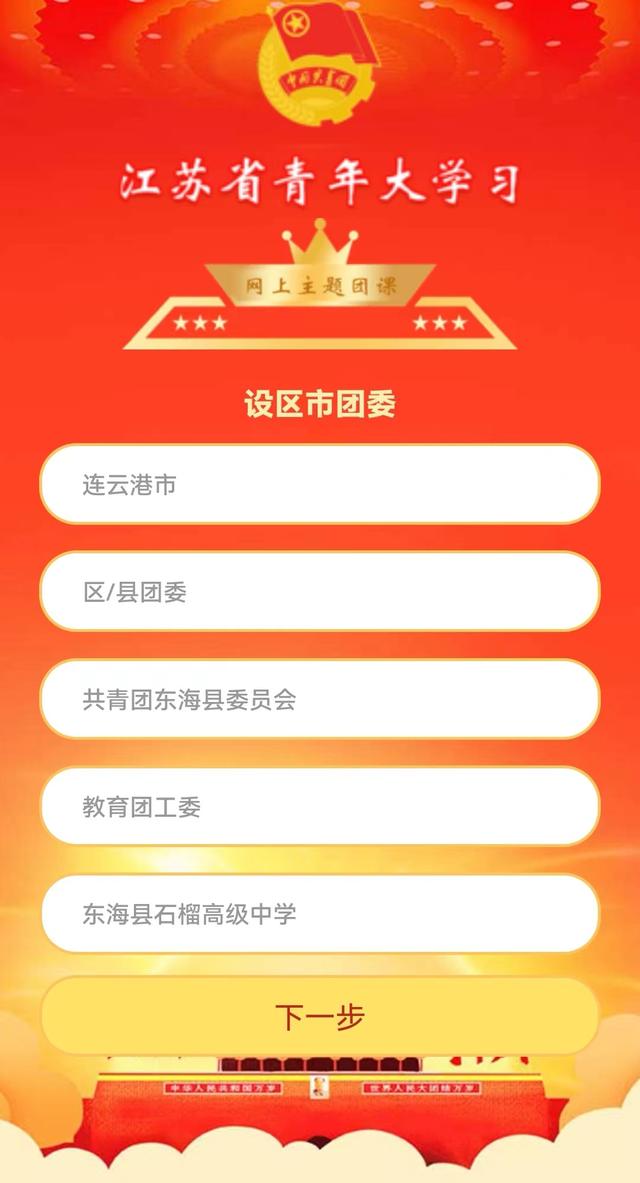640x1183 pixels.
Task: Open the 连云港市 city selector
Action: [320, 485]
